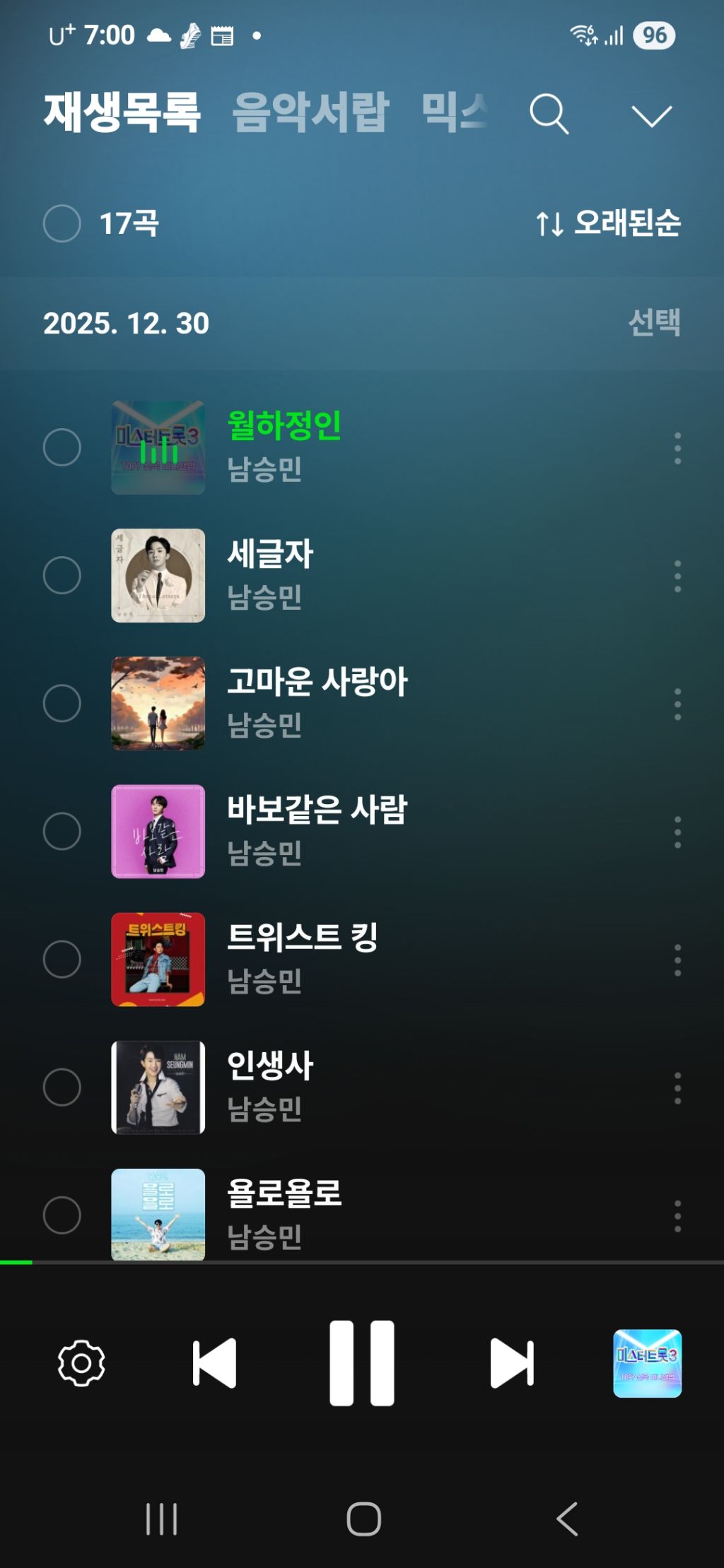Screen dimensions: 724x1568
Task: Switch to the 믹스 tab
Action: 455,112
